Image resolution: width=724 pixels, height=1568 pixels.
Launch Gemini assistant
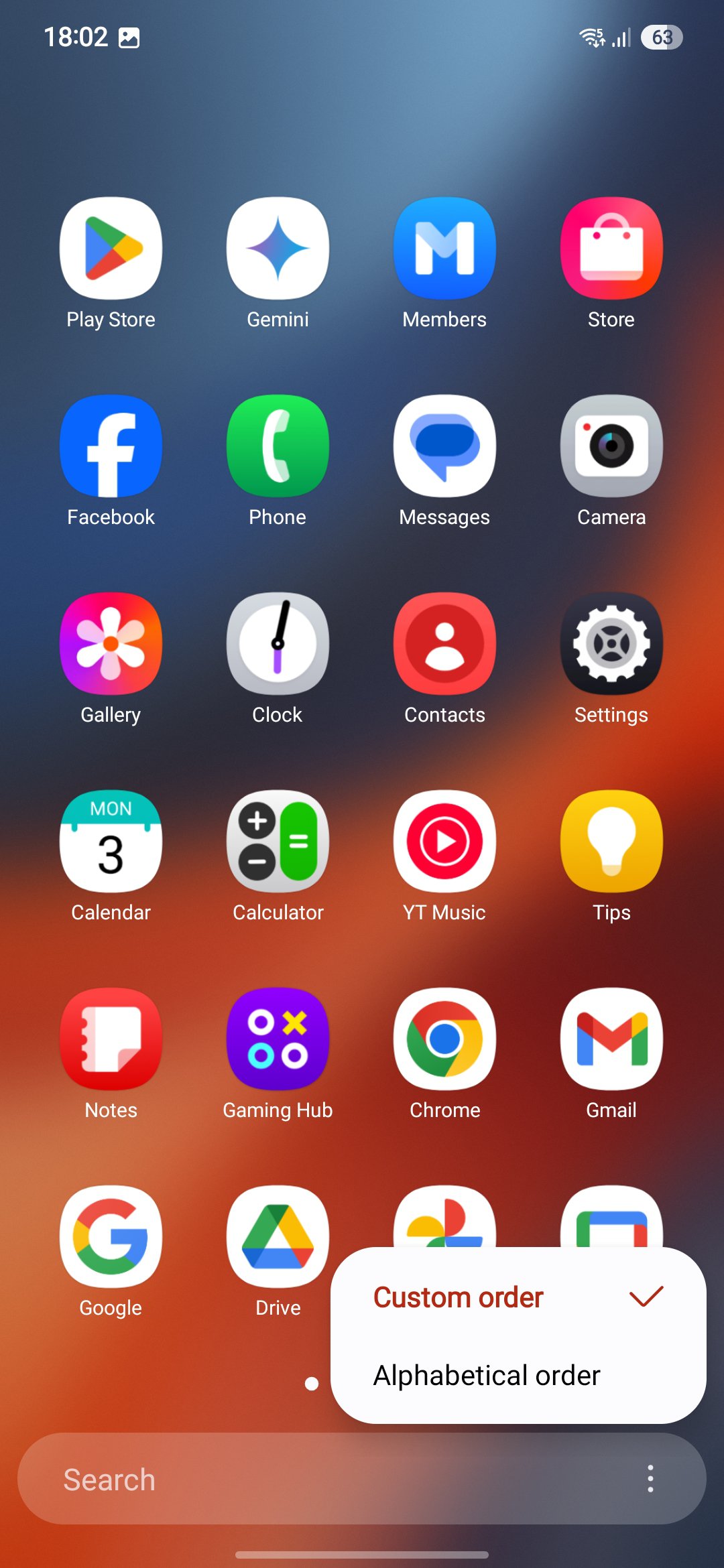pyautogui.click(x=278, y=249)
